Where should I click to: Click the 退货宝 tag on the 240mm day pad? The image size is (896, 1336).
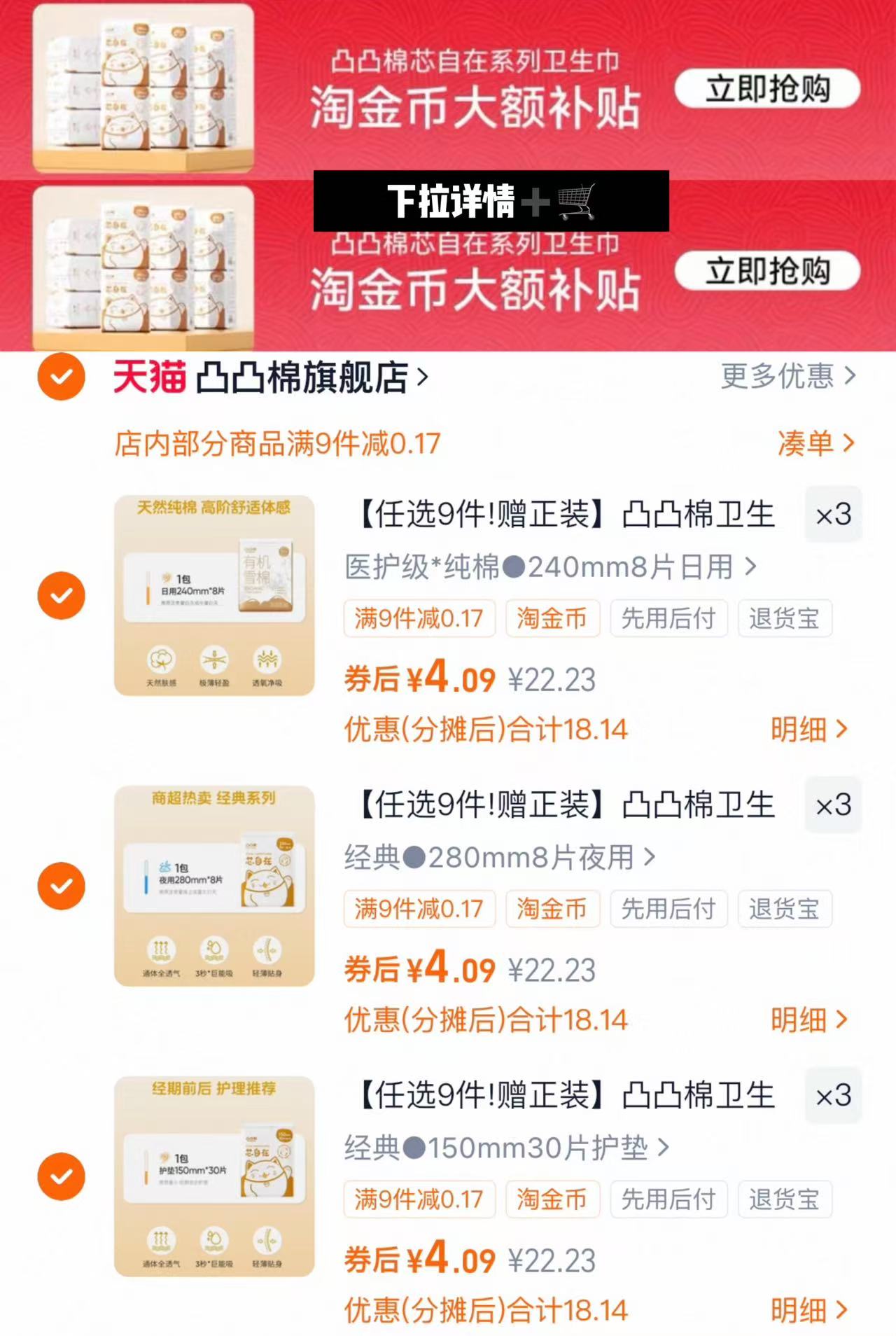tap(785, 618)
